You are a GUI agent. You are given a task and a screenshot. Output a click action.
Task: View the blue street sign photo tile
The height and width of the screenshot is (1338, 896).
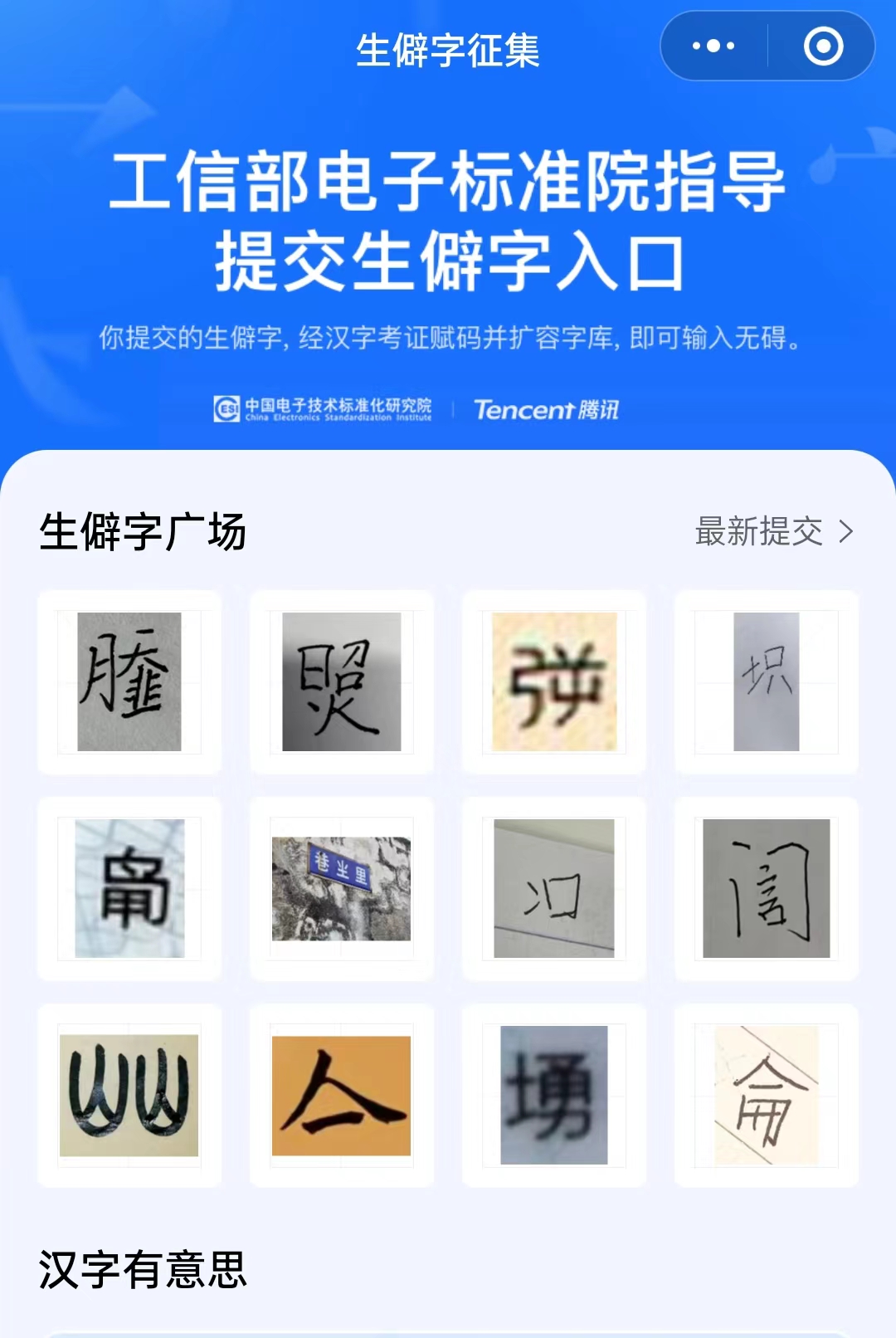pyautogui.click(x=342, y=888)
